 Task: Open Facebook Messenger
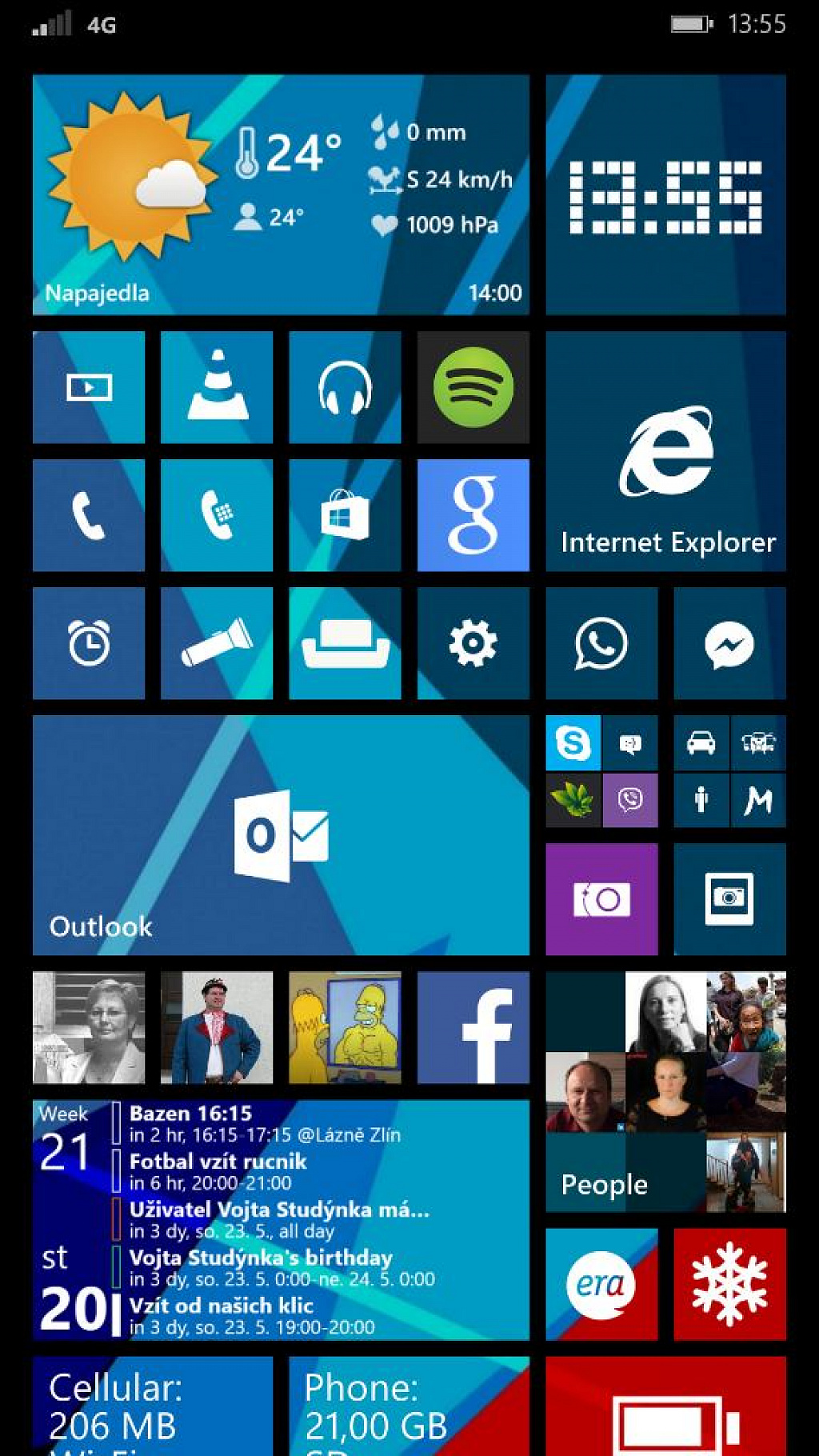pyautogui.click(x=729, y=643)
